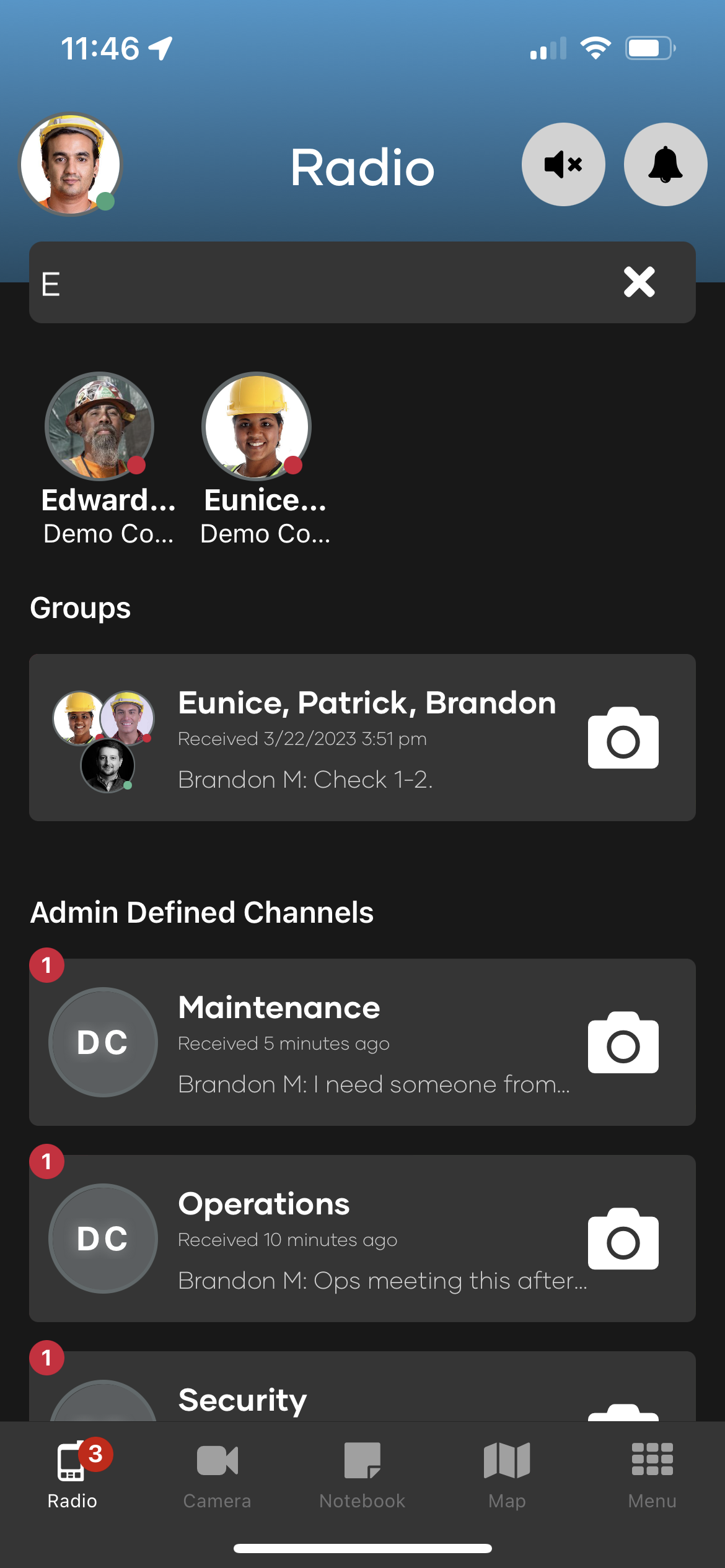Open your profile avatar
725x1568 pixels.
click(x=71, y=164)
